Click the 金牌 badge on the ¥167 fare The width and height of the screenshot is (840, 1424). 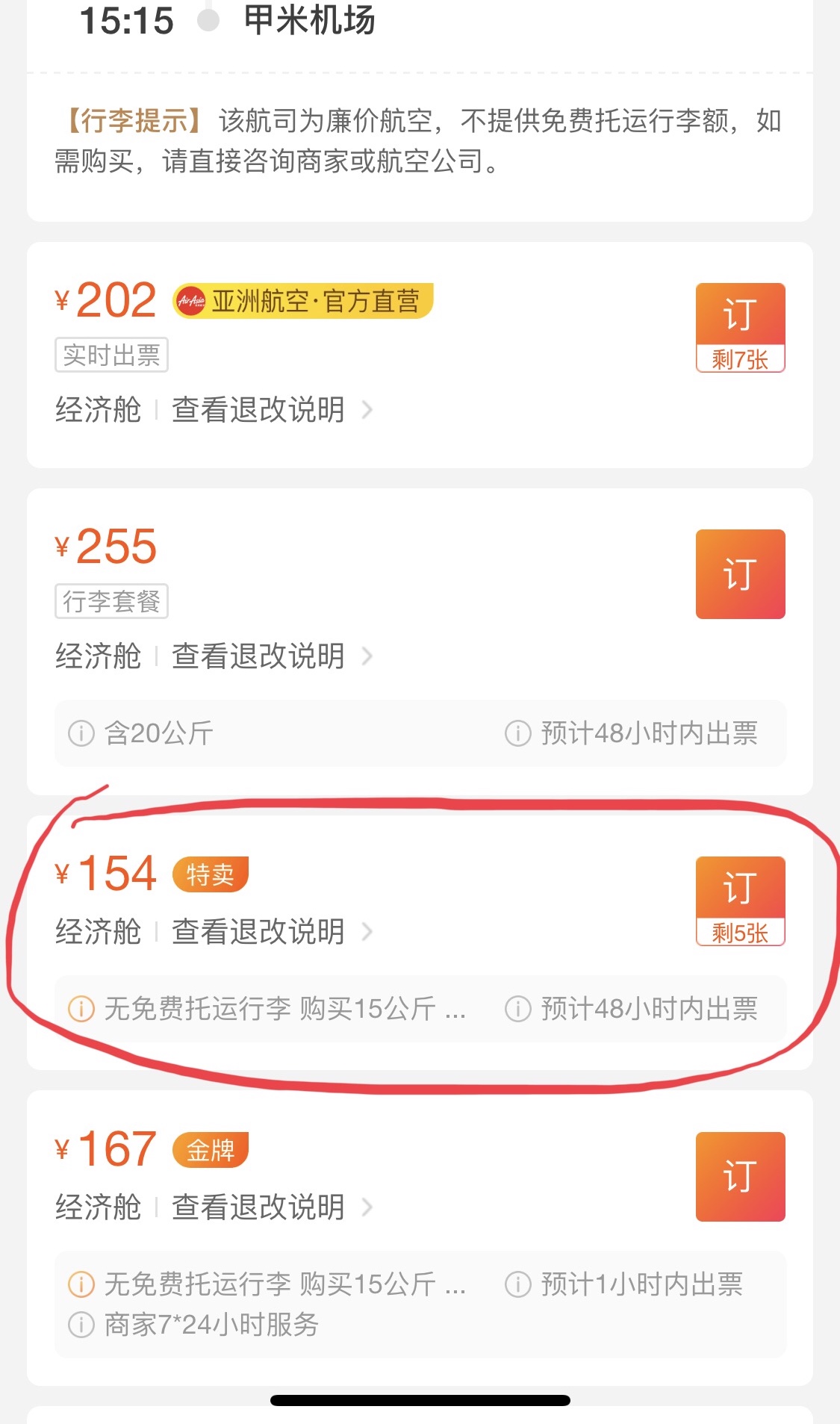pyautogui.click(x=209, y=1150)
